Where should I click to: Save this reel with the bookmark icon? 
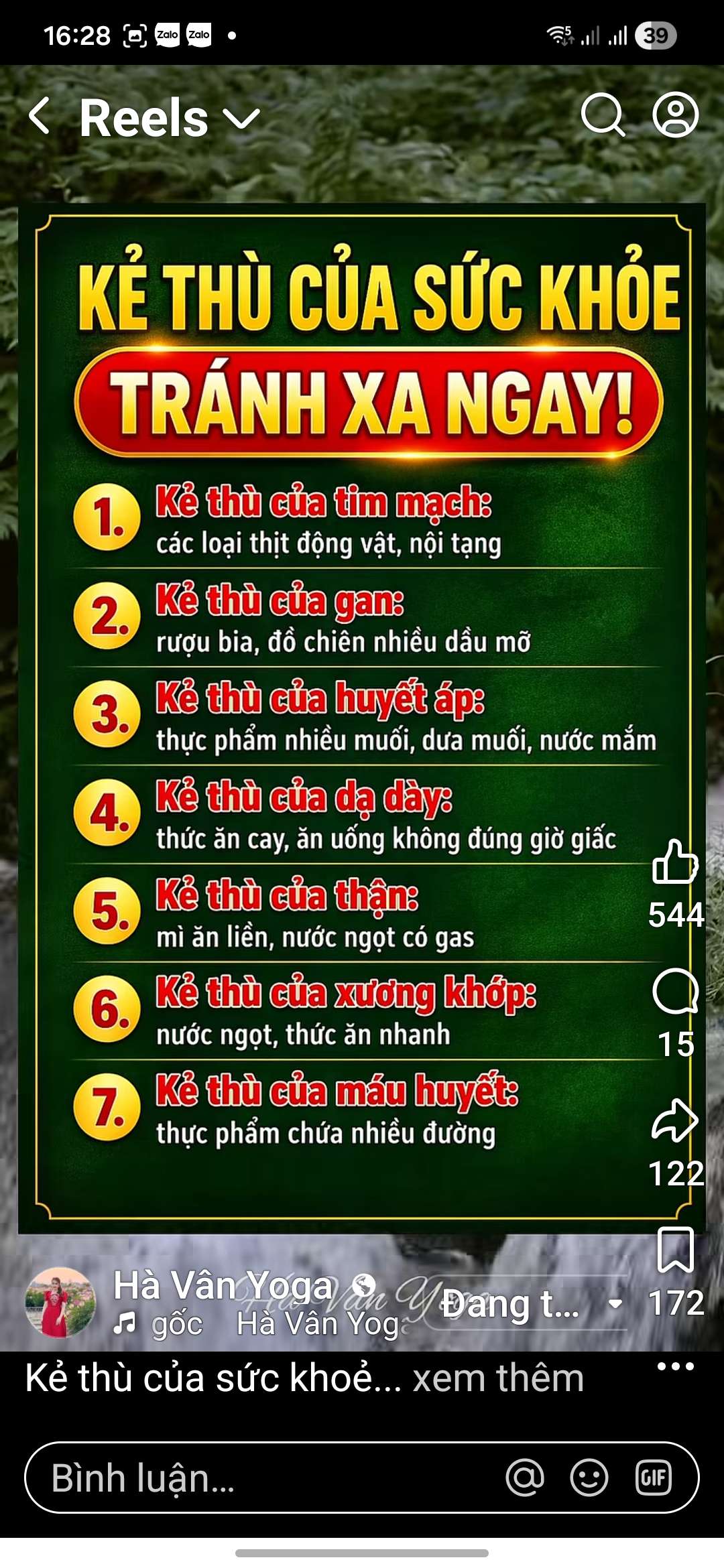click(x=675, y=1250)
